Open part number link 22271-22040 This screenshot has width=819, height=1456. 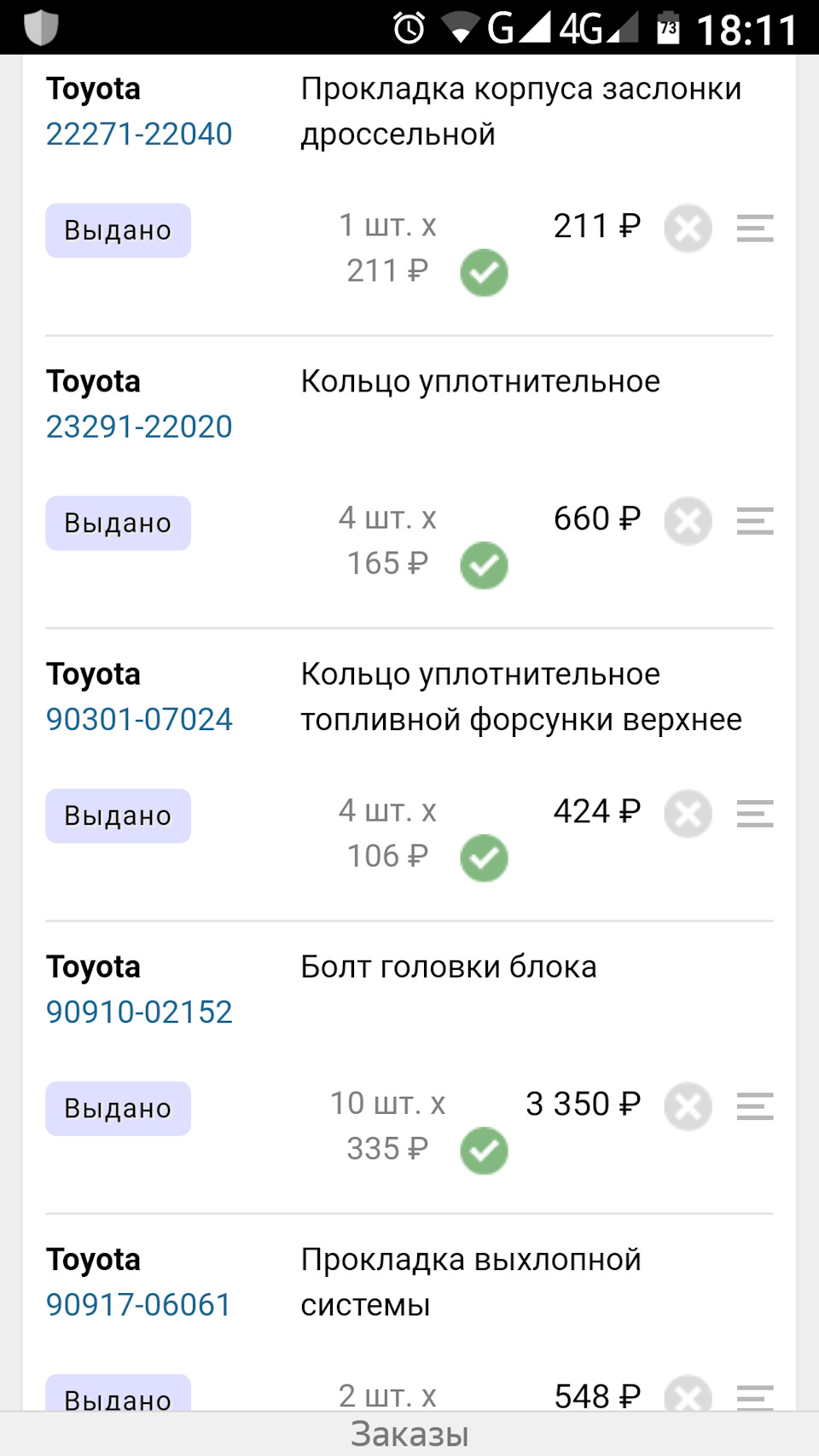click(140, 133)
